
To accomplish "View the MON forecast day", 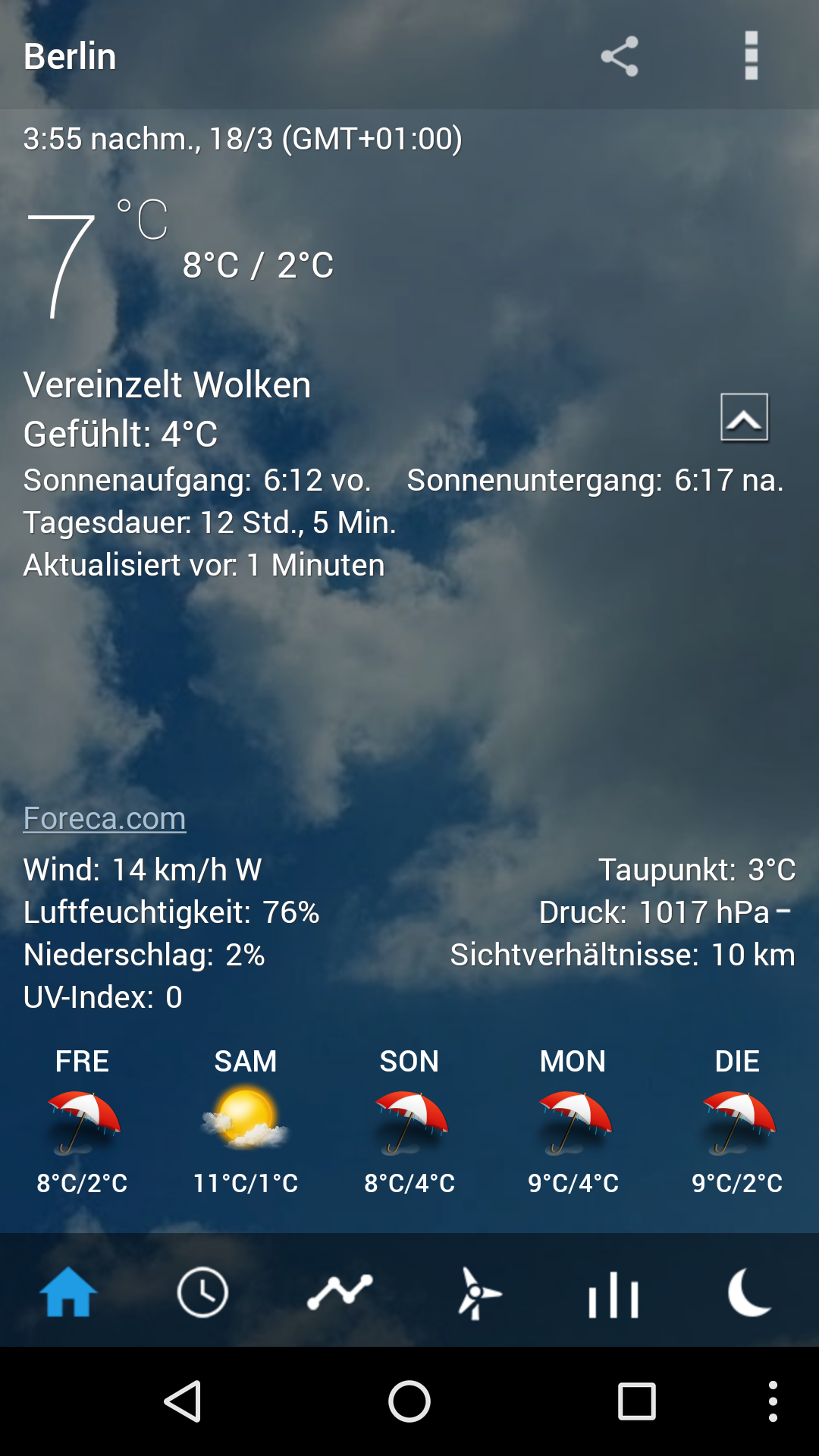I will pyautogui.click(x=573, y=1121).
